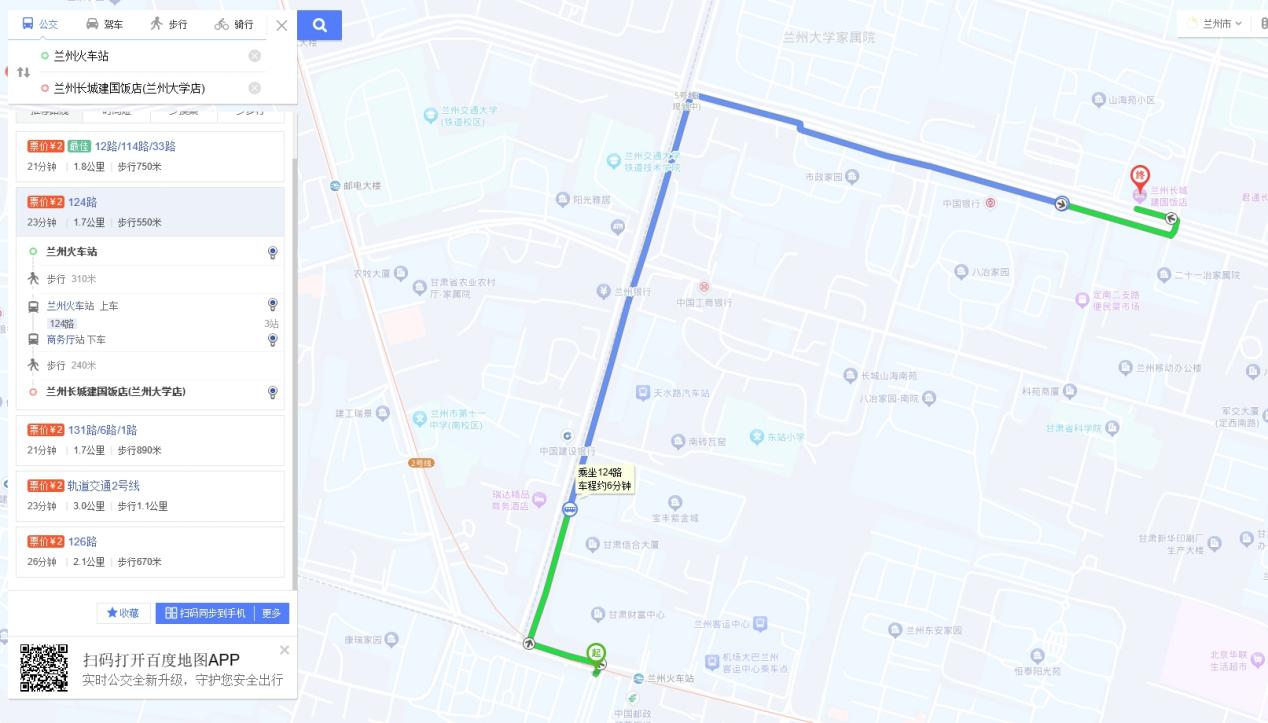Open the 更多 options
This screenshot has width=1268, height=723.
point(272,613)
